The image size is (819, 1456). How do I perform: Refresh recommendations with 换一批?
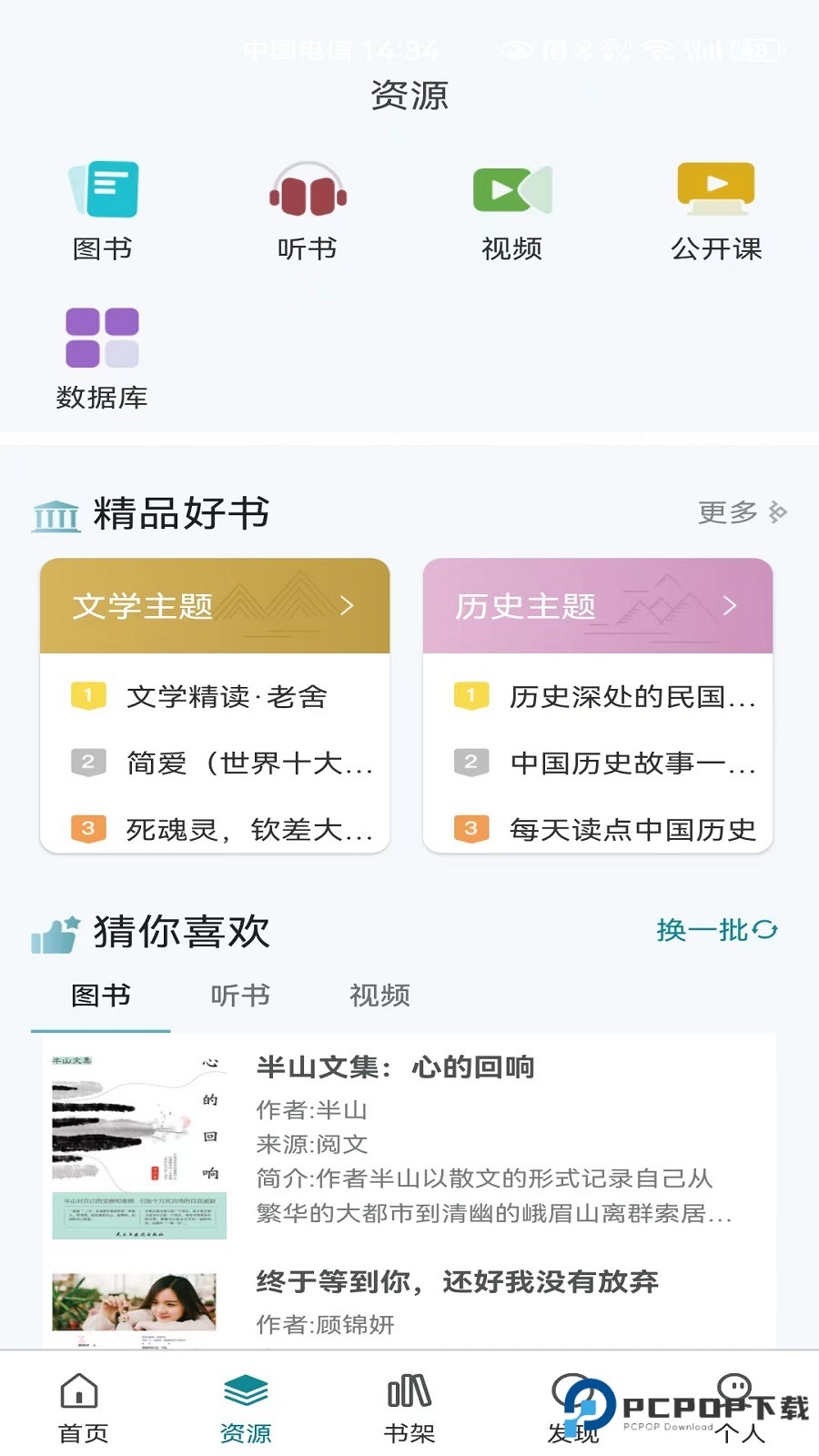[714, 931]
